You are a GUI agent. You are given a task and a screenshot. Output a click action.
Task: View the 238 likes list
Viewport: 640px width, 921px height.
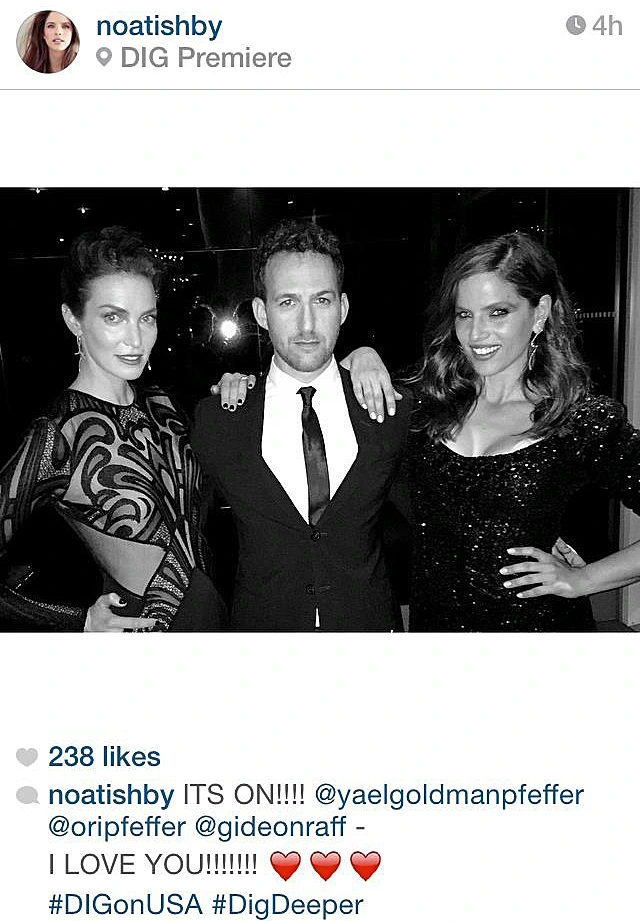pyautogui.click(x=104, y=757)
